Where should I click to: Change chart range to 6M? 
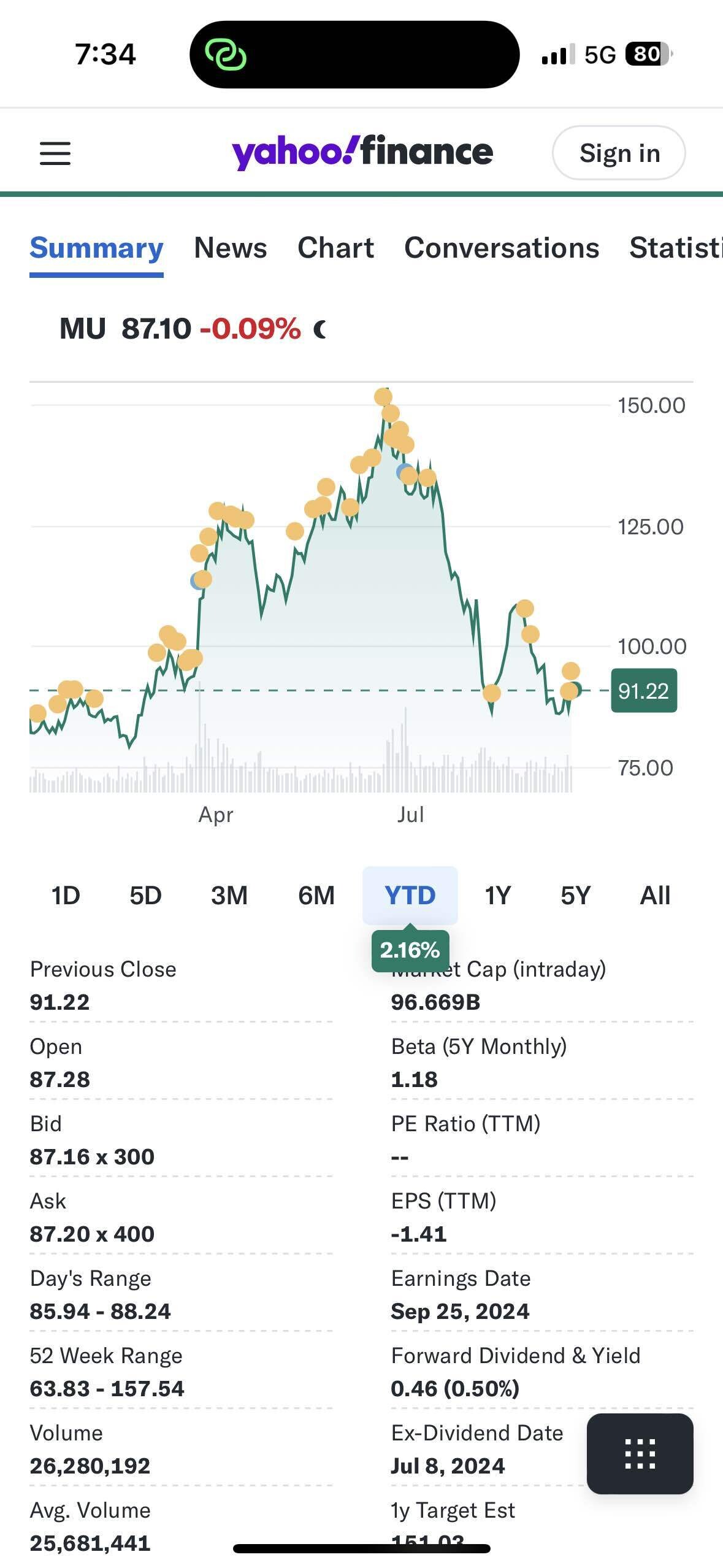click(316, 896)
